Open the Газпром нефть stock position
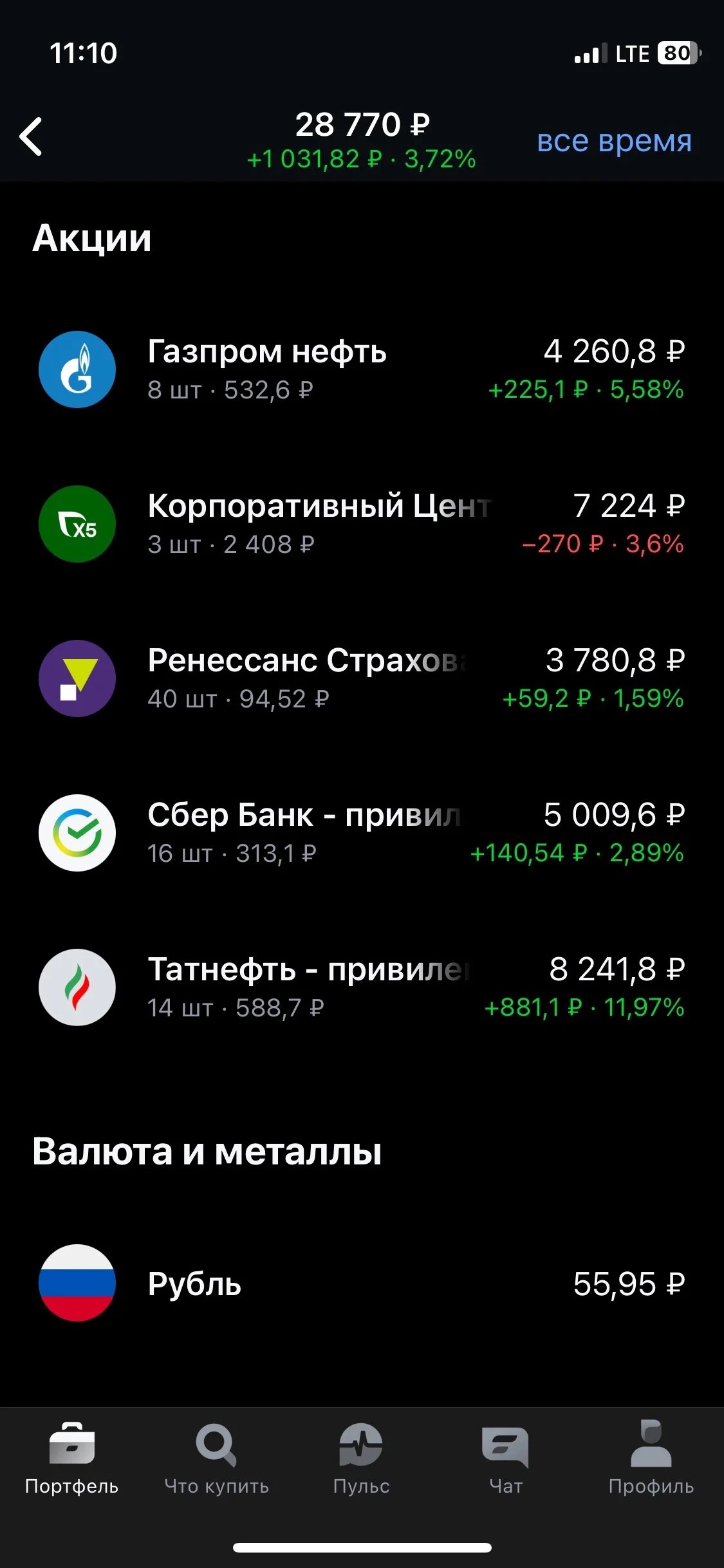 (362, 369)
